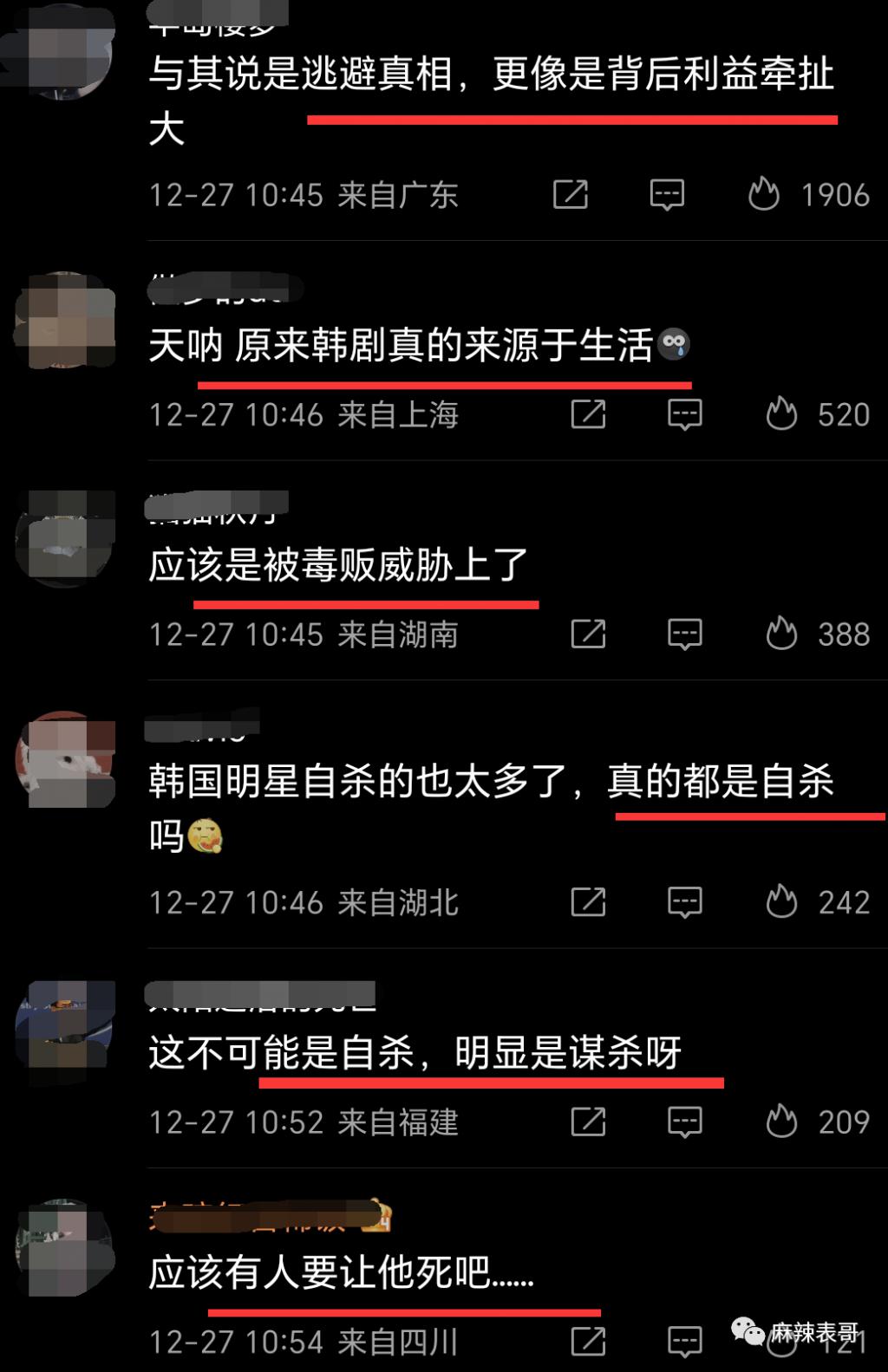Like the comment from 广东 with 1906 likes
This screenshot has height=1372, width=888.
coord(764,194)
